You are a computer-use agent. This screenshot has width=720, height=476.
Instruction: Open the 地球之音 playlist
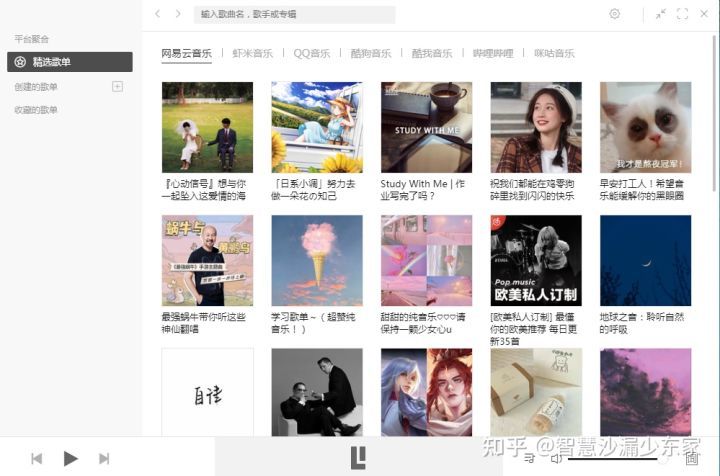[645, 260]
